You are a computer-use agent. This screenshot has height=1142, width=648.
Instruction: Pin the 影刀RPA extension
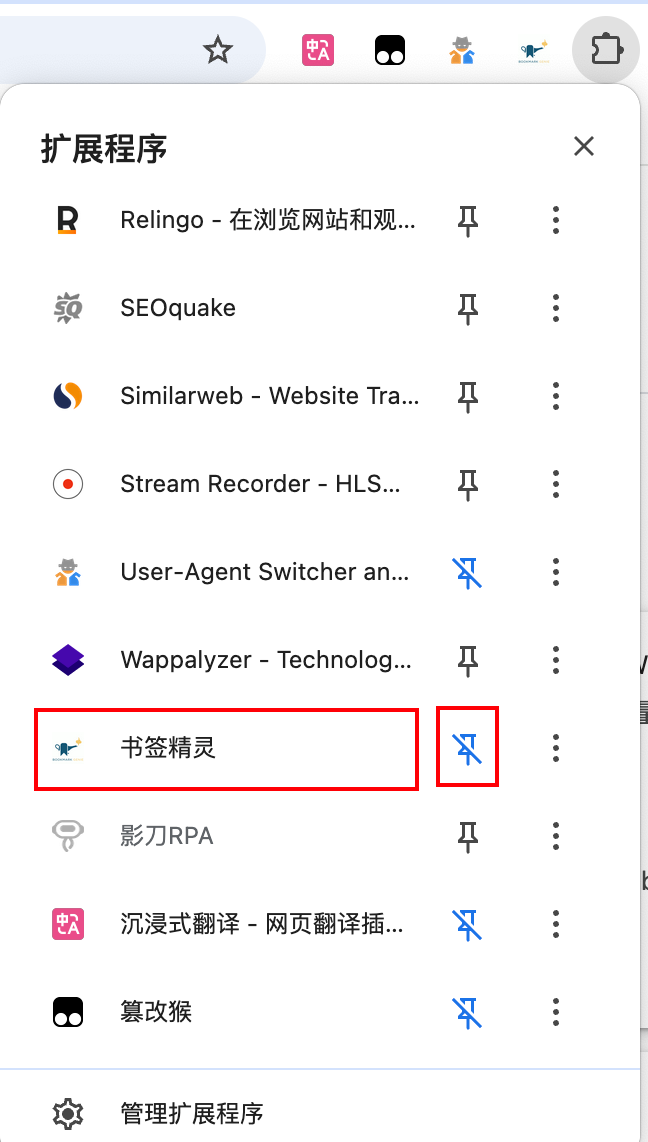pos(468,836)
